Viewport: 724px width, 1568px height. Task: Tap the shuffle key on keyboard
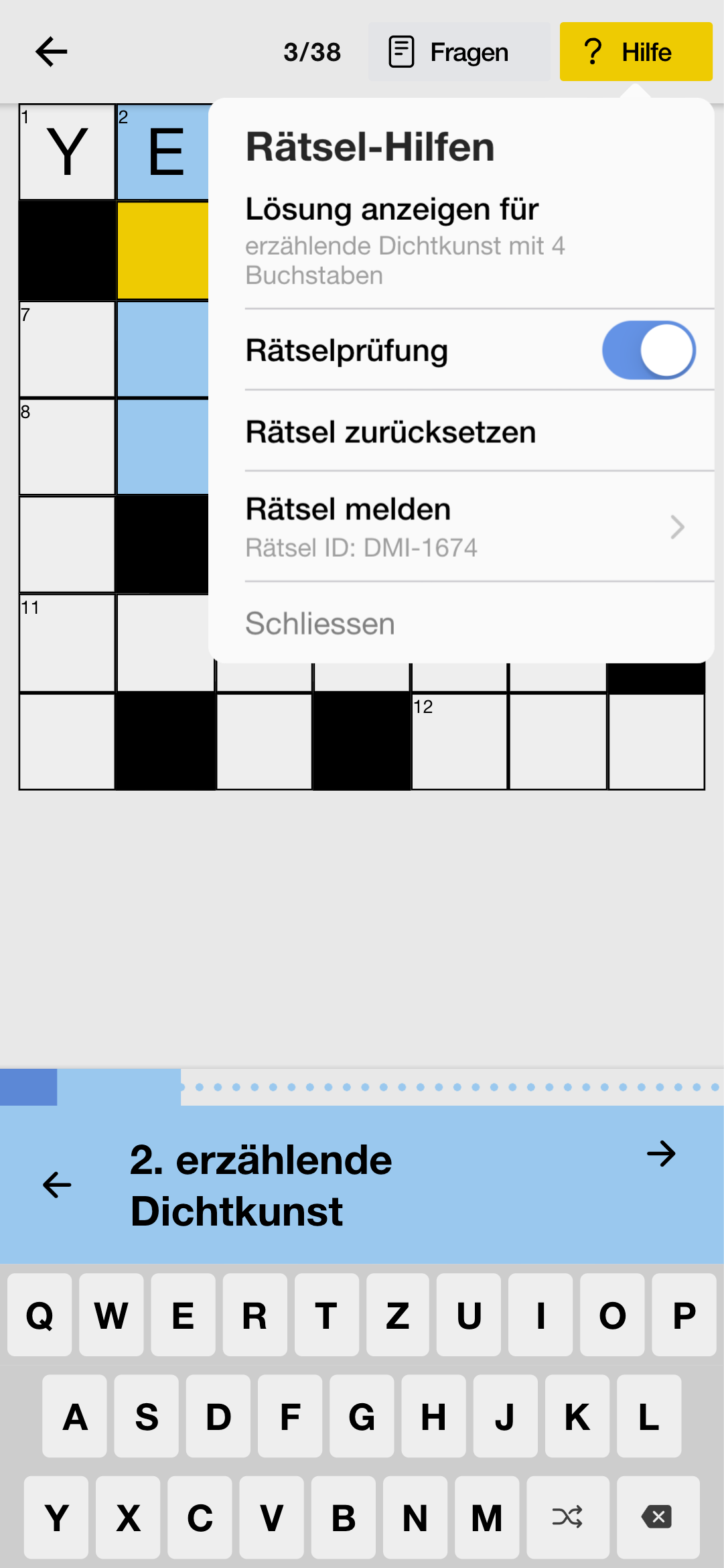[567, 1517]
